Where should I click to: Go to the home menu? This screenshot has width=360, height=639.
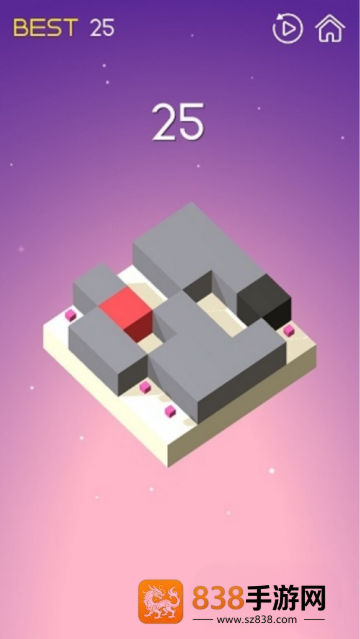pos(330,28)
